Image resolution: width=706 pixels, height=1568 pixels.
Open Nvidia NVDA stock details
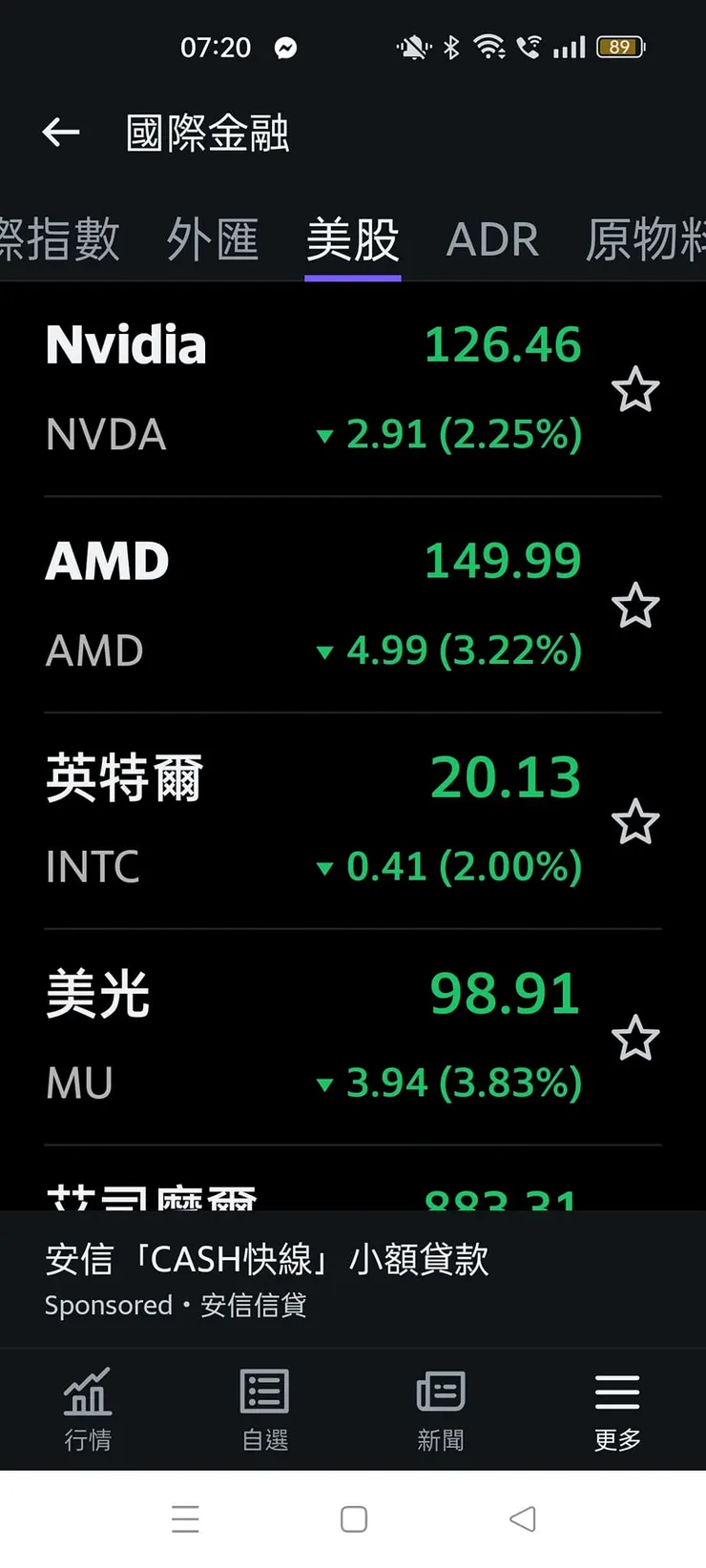tap(286, 389)
